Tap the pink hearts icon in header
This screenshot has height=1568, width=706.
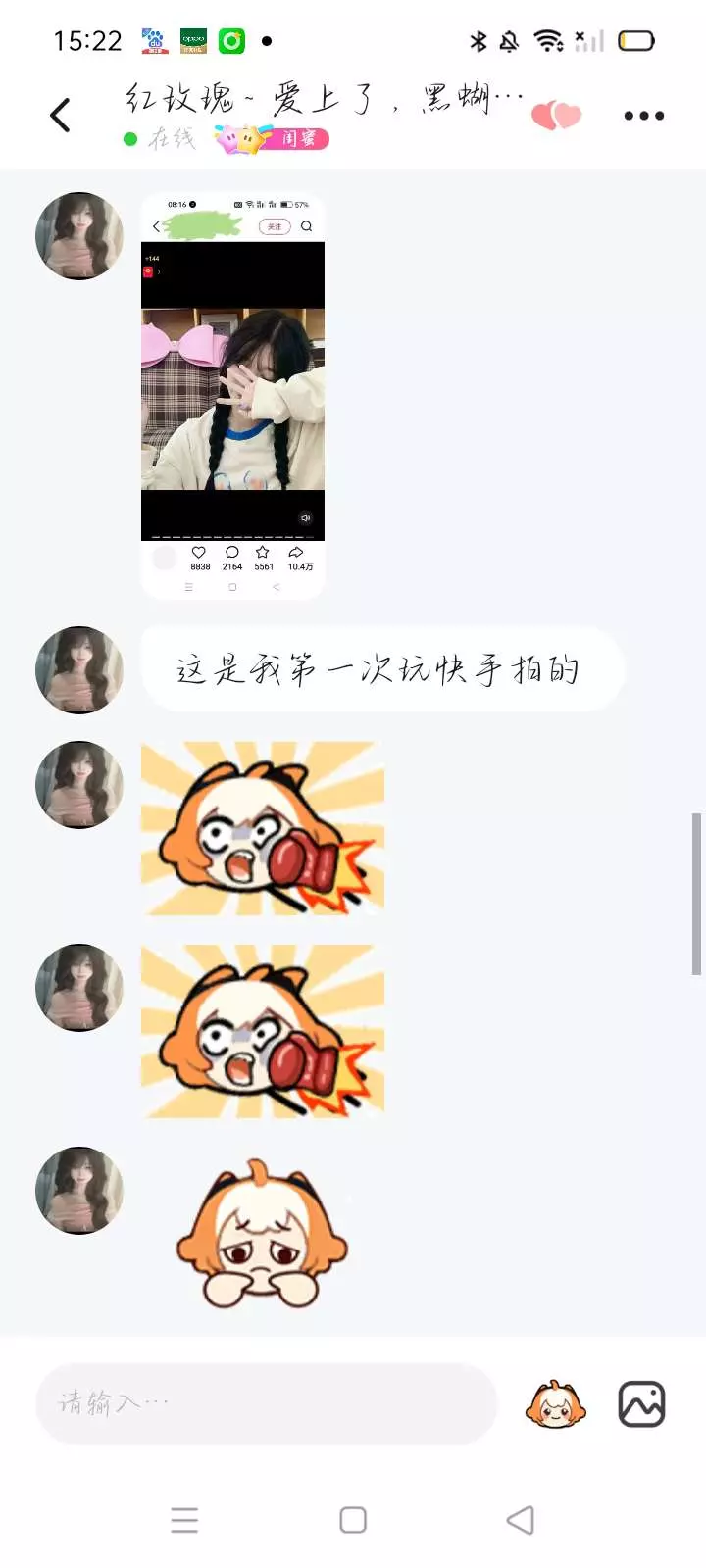point(556,116)
